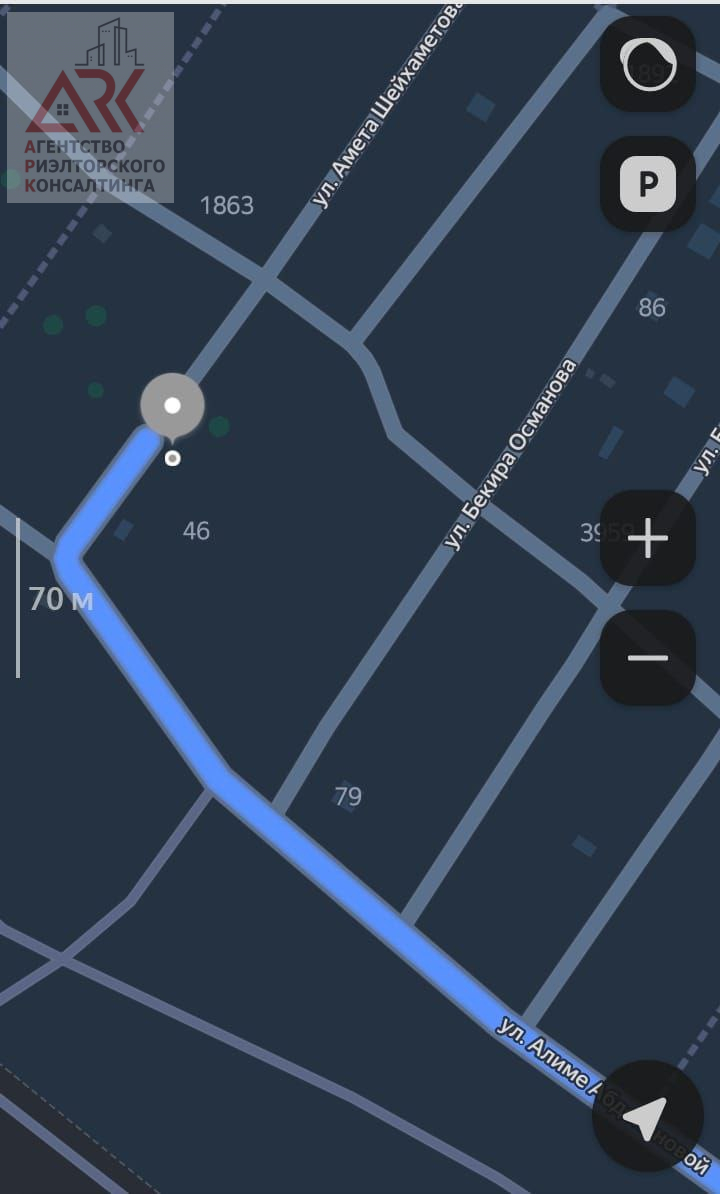Select the gray destination pin on route
This screenshot has width=720, height=1194.
click(173, 406)
